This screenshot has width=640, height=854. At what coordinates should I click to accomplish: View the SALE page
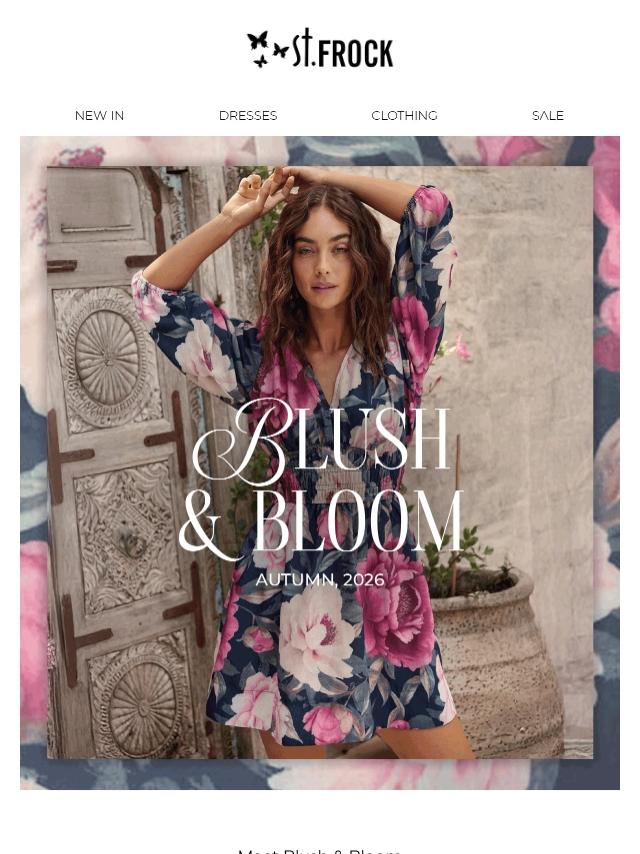547,115
